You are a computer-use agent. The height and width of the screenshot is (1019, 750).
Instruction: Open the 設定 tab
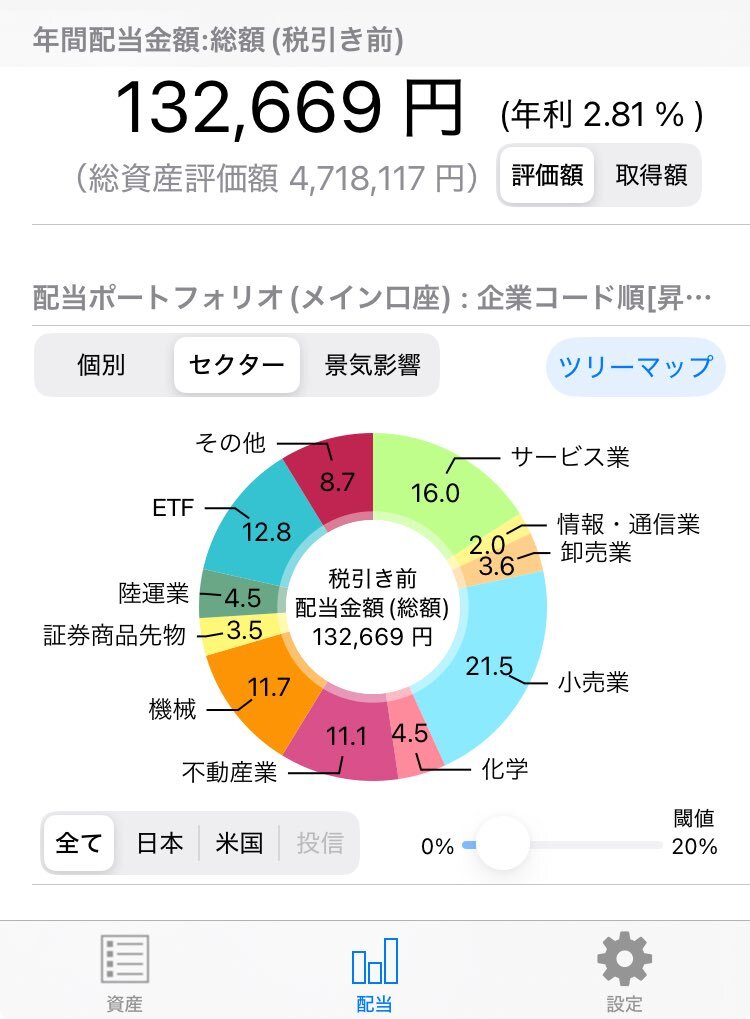[624, 970]
